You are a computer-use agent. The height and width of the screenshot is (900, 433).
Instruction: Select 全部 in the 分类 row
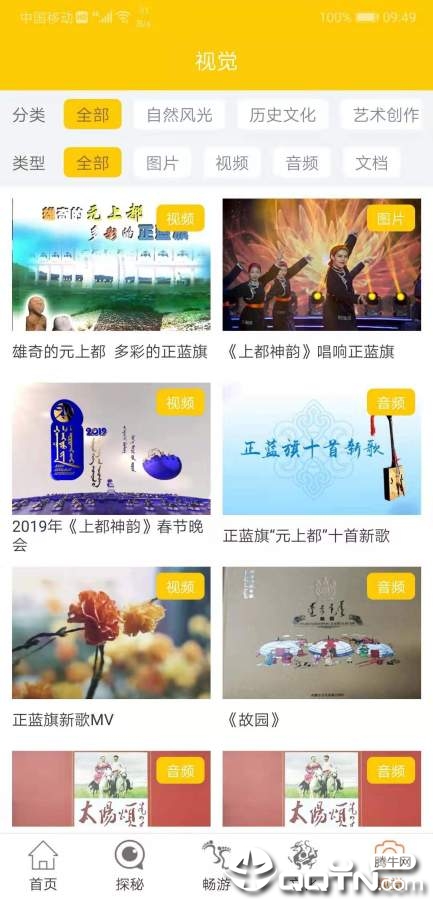pos(92,115)
